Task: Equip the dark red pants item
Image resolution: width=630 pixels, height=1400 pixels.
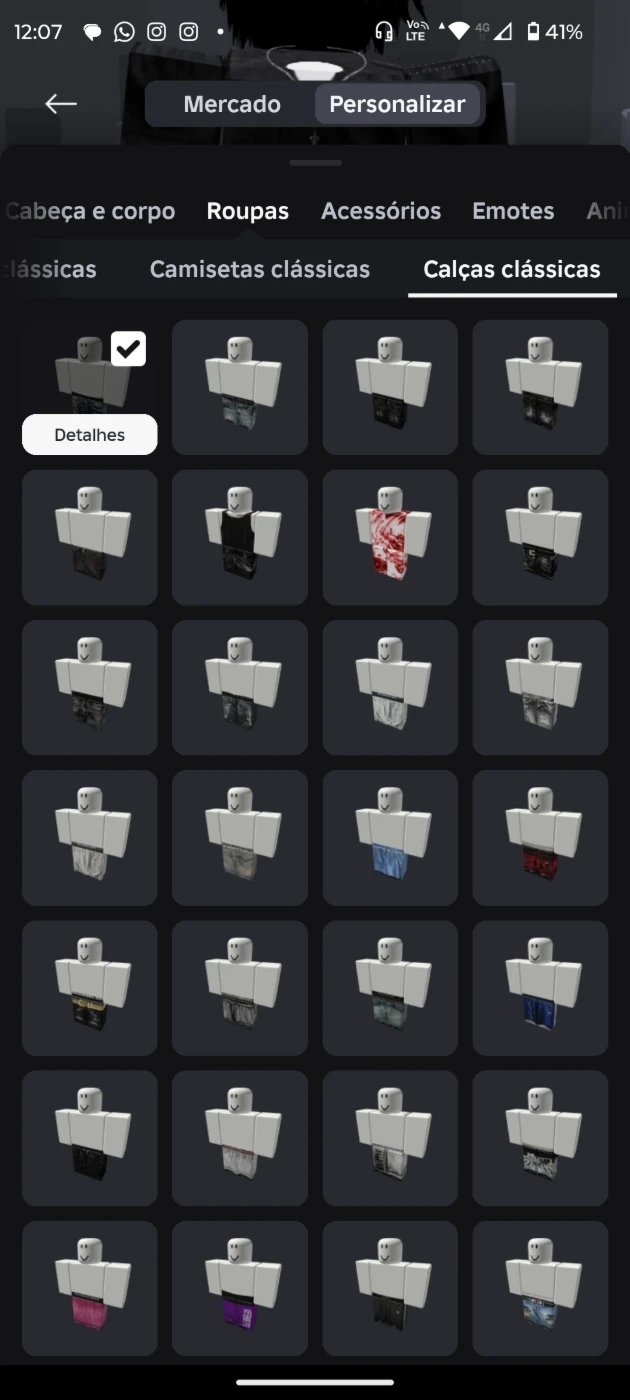Action: pos(540,838)
